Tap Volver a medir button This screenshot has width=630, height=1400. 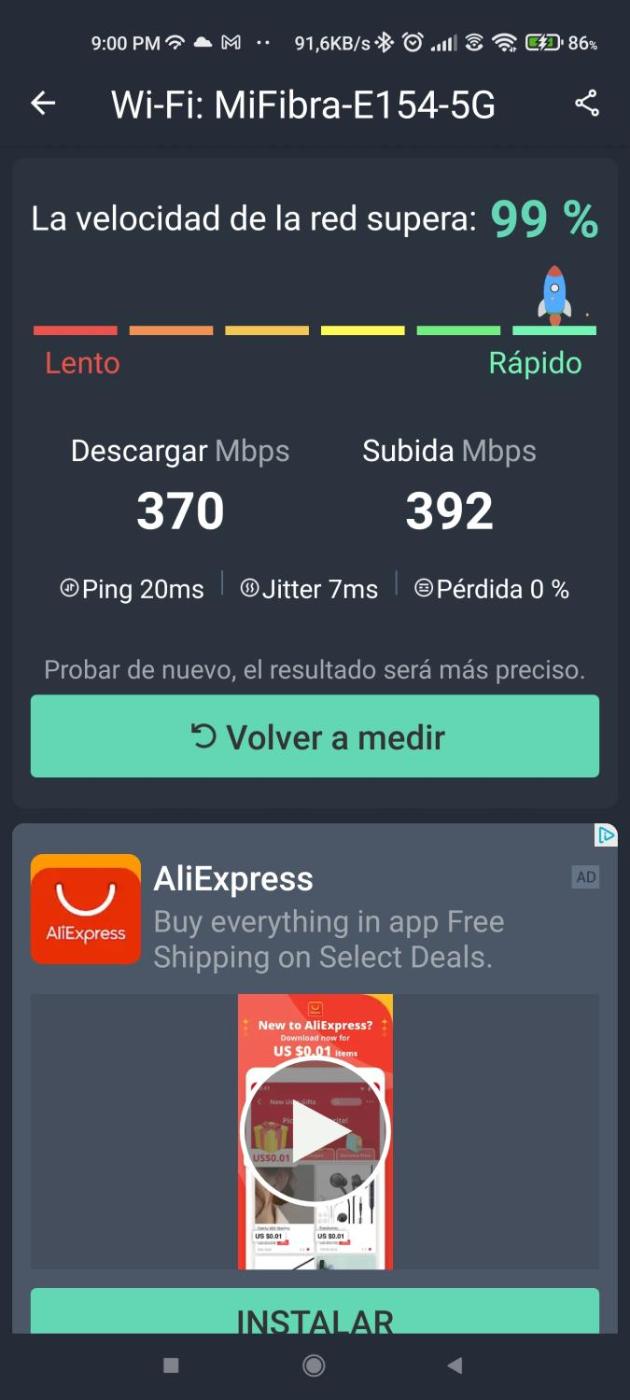pos(315,737)
